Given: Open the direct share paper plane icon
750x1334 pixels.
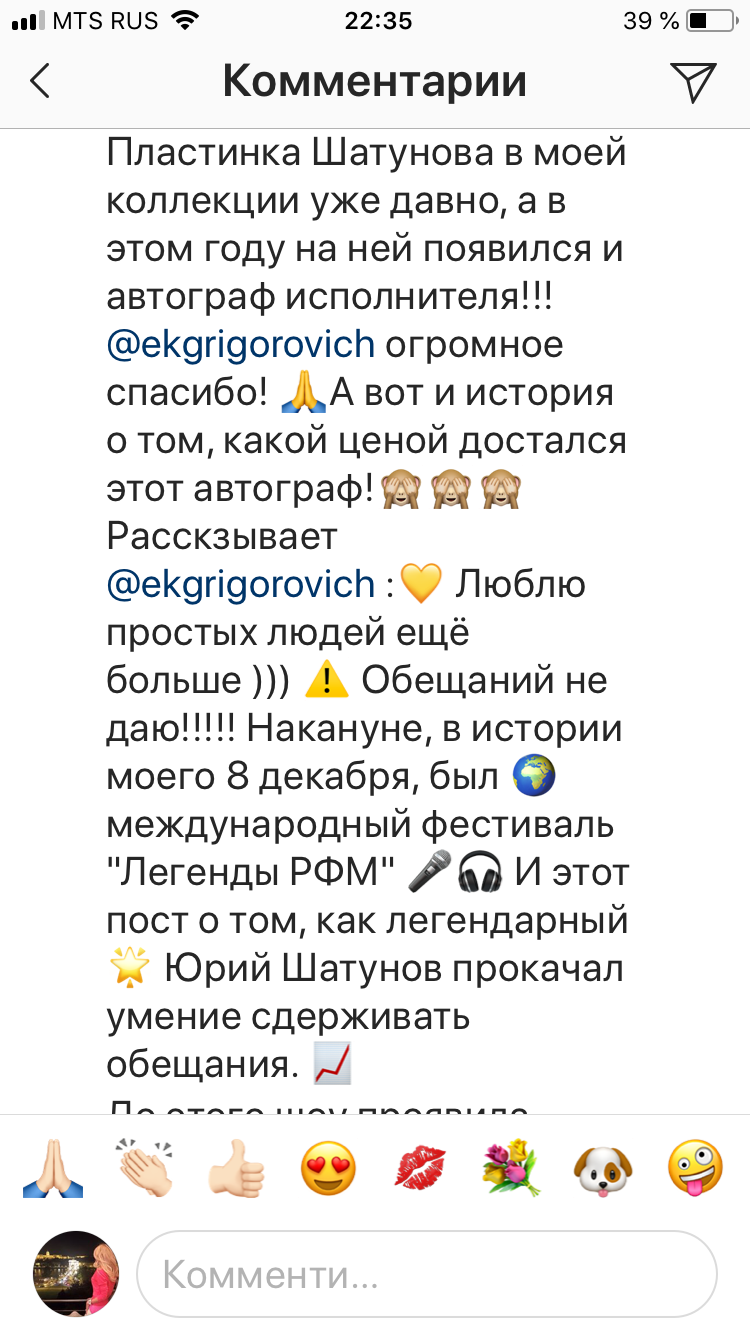Looking at the screenshot, I should 692,81.
